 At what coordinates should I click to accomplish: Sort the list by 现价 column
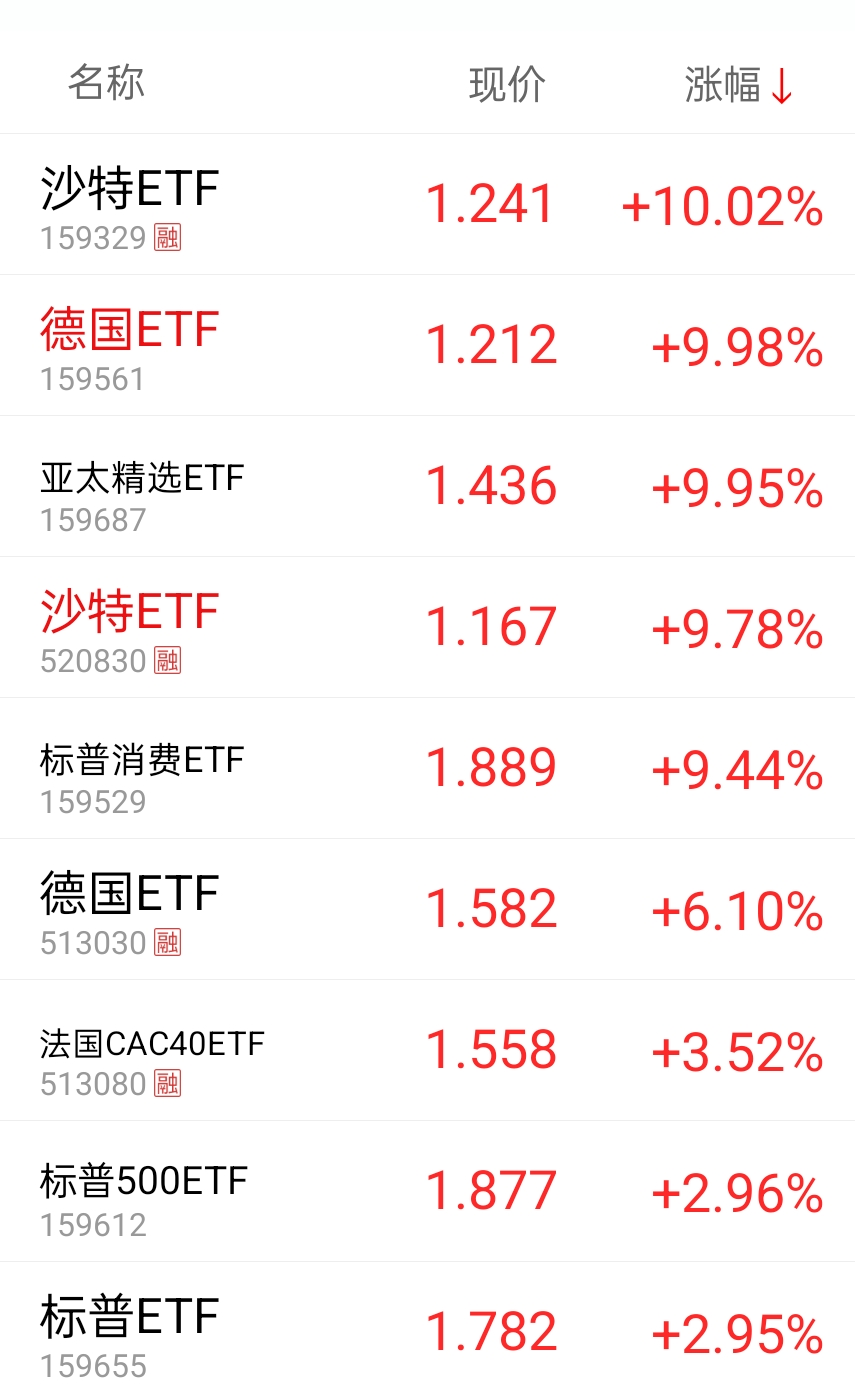[x=507, y=85]
